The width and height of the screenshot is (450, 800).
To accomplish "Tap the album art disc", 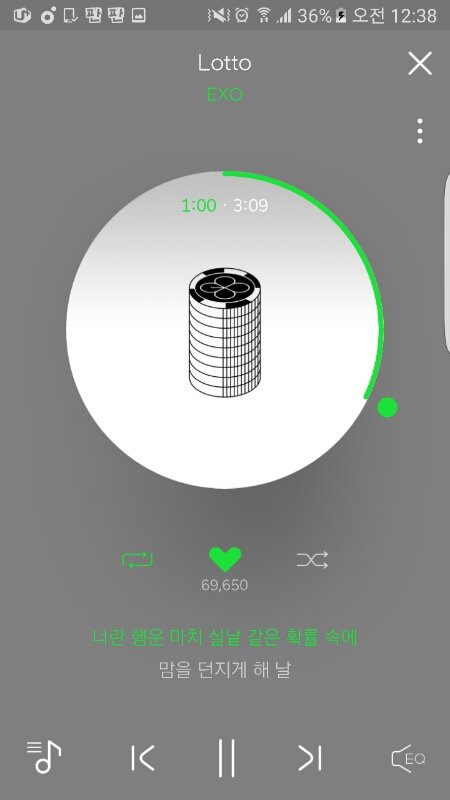I will pos(224,329).
